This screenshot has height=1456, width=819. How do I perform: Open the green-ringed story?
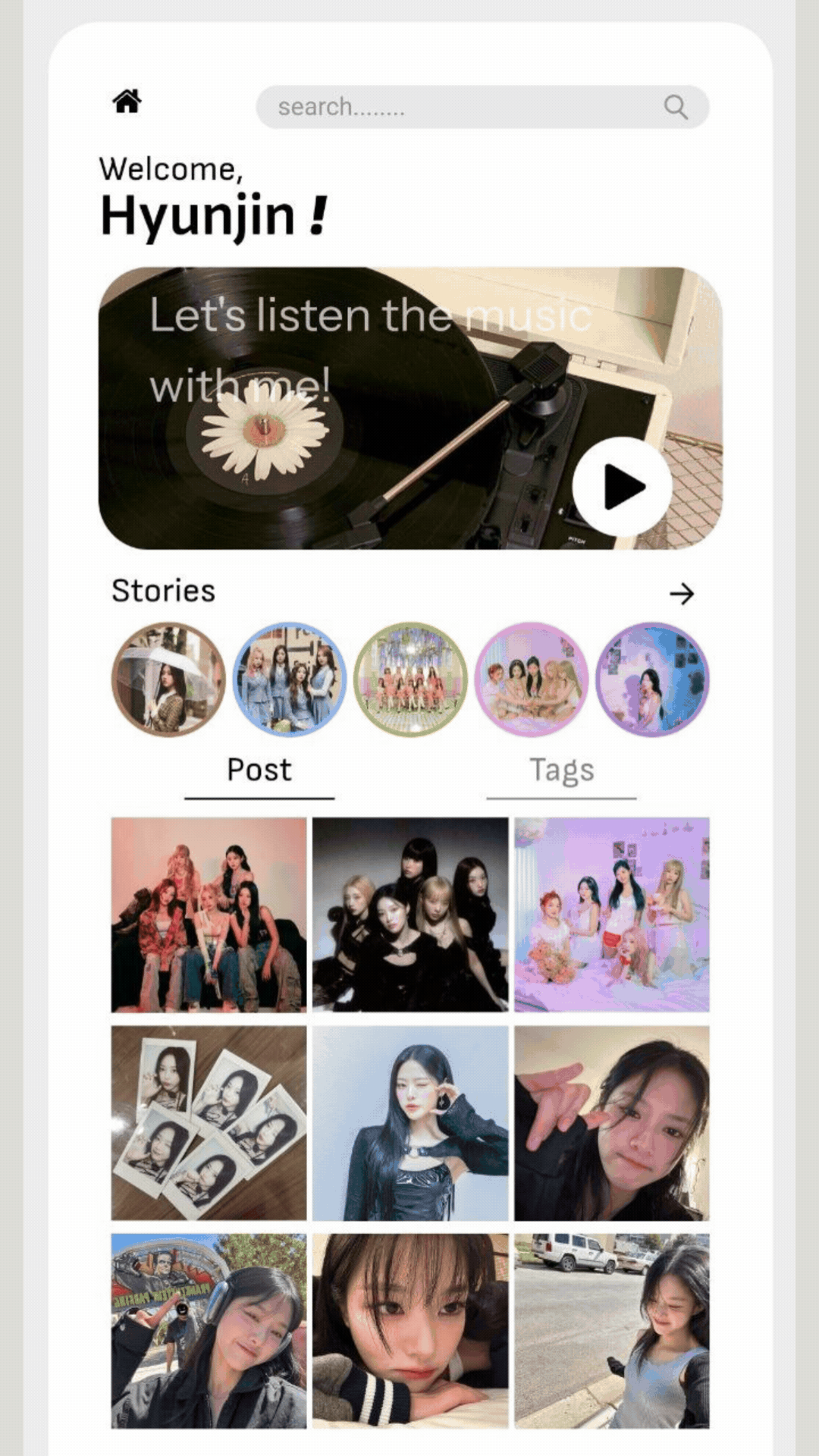(410, 679)
